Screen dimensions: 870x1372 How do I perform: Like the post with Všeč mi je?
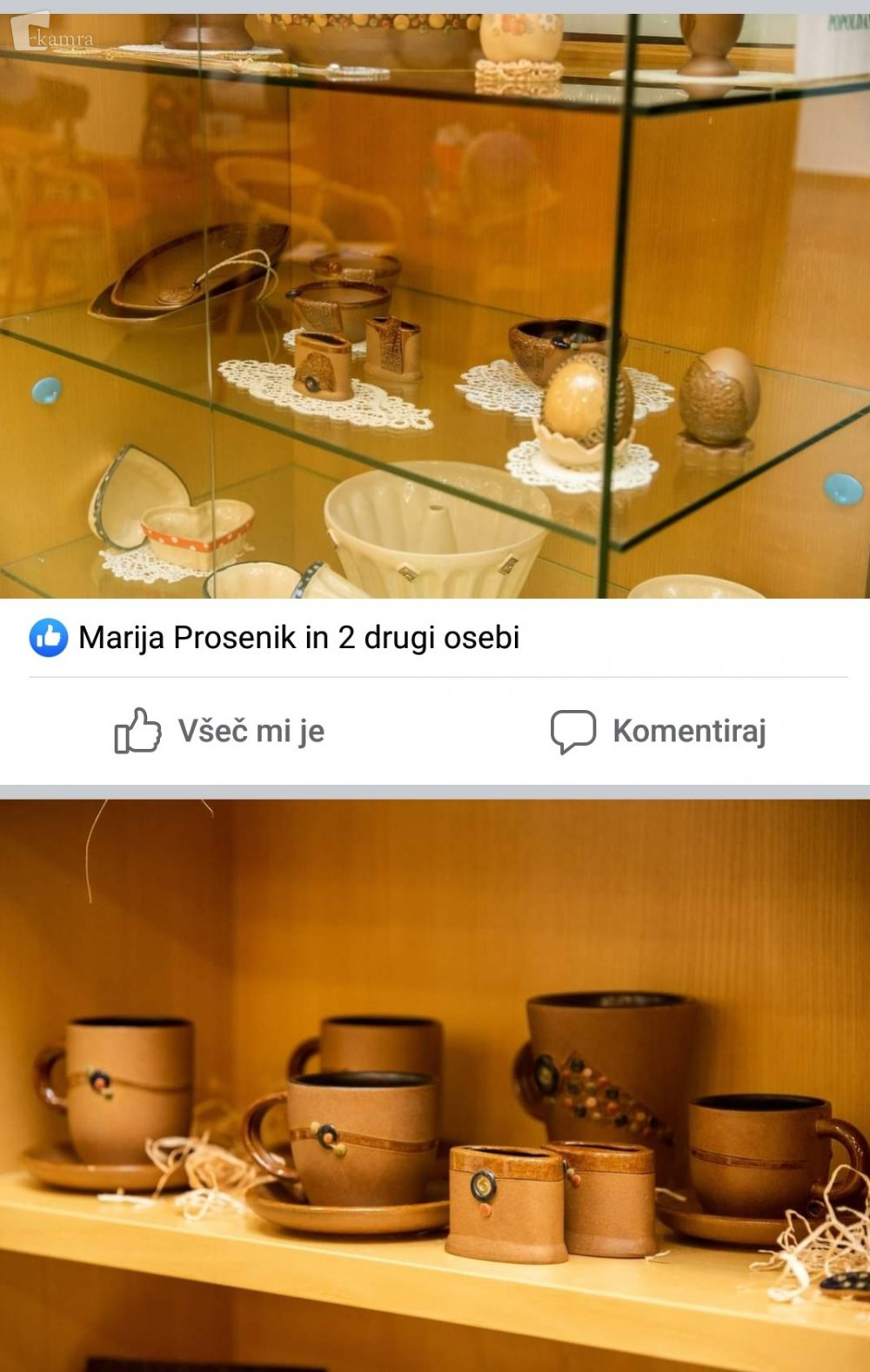click(x=219, y=731)
